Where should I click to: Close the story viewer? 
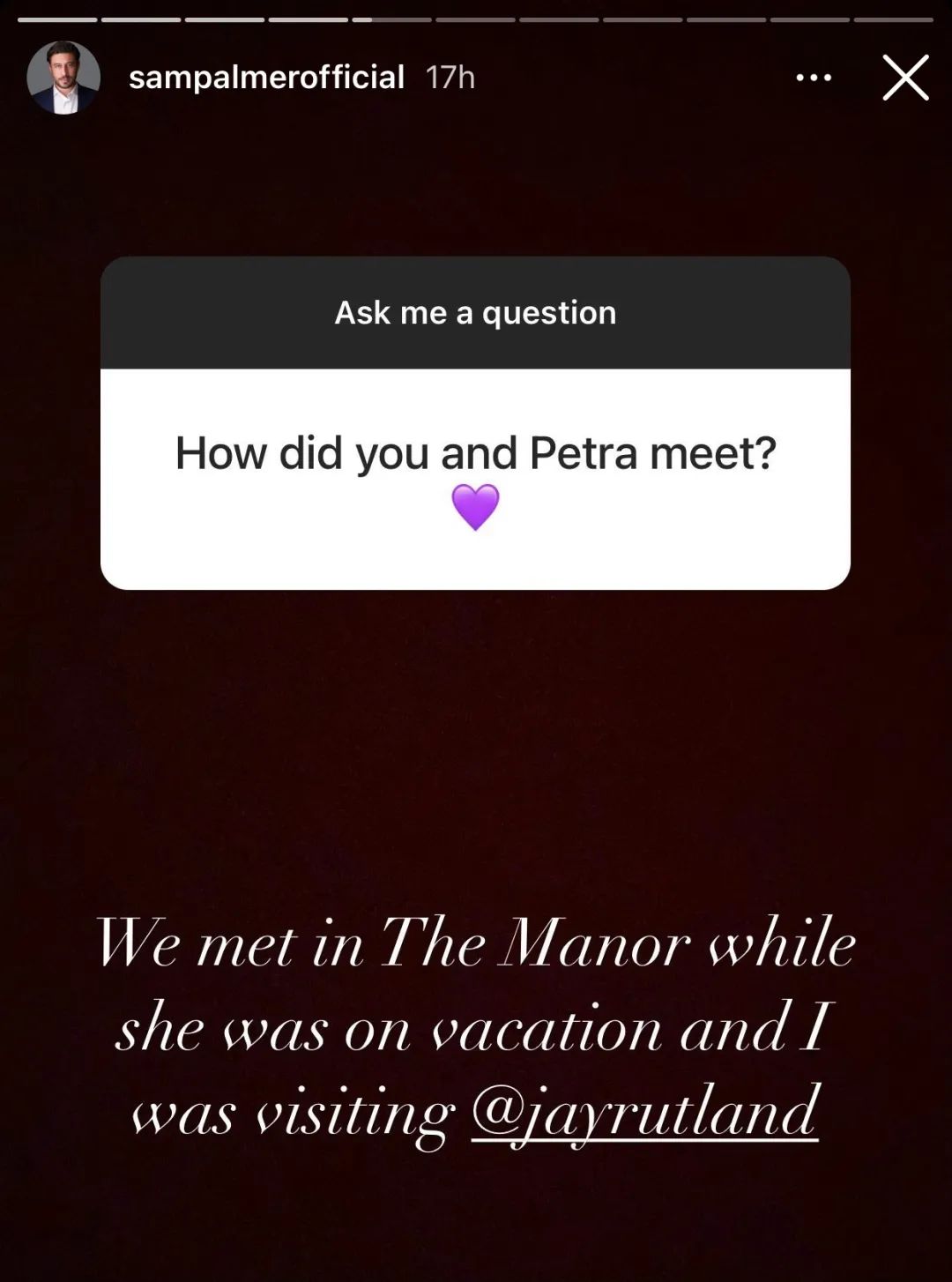tap(905, 78)
